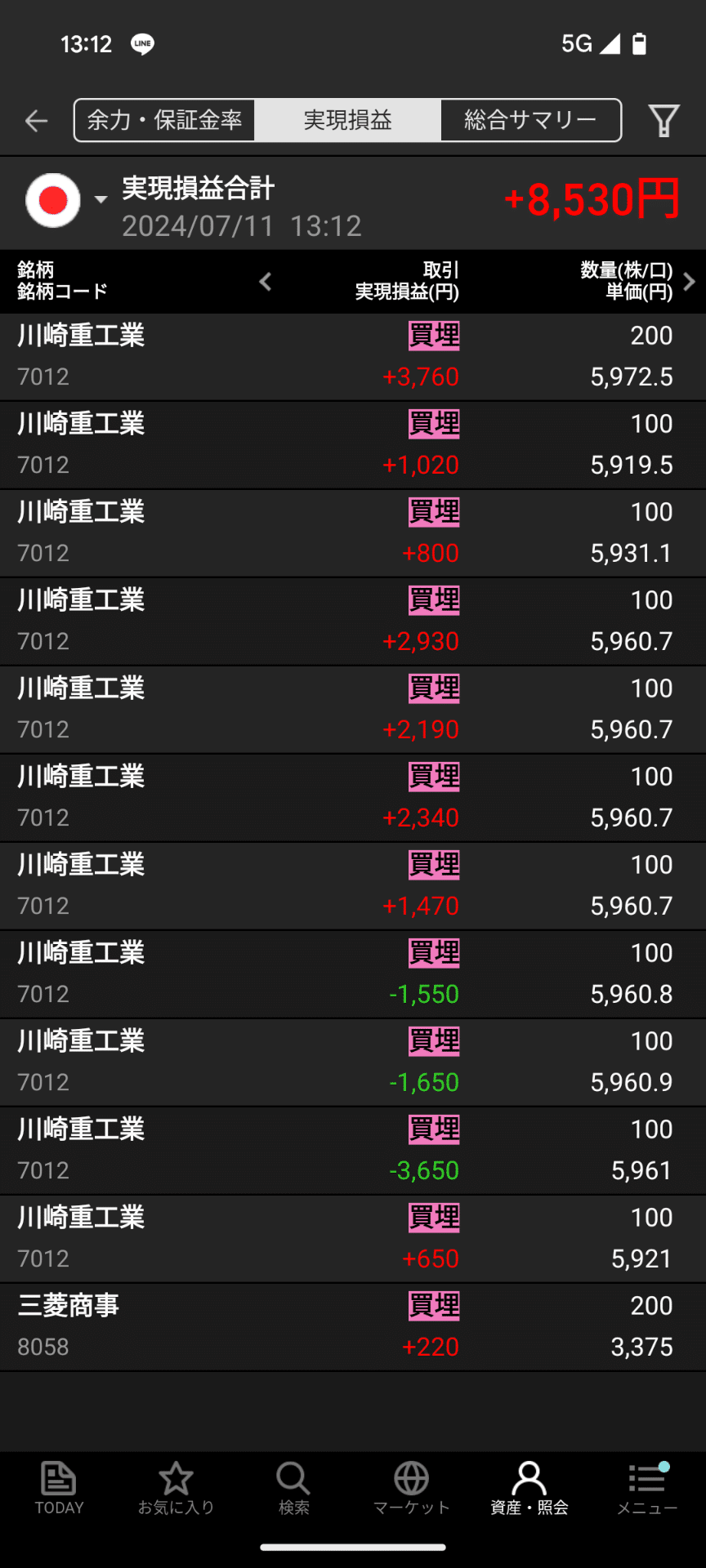Open the filter funnel icon

pyautogui.click(x=664, y=121)
